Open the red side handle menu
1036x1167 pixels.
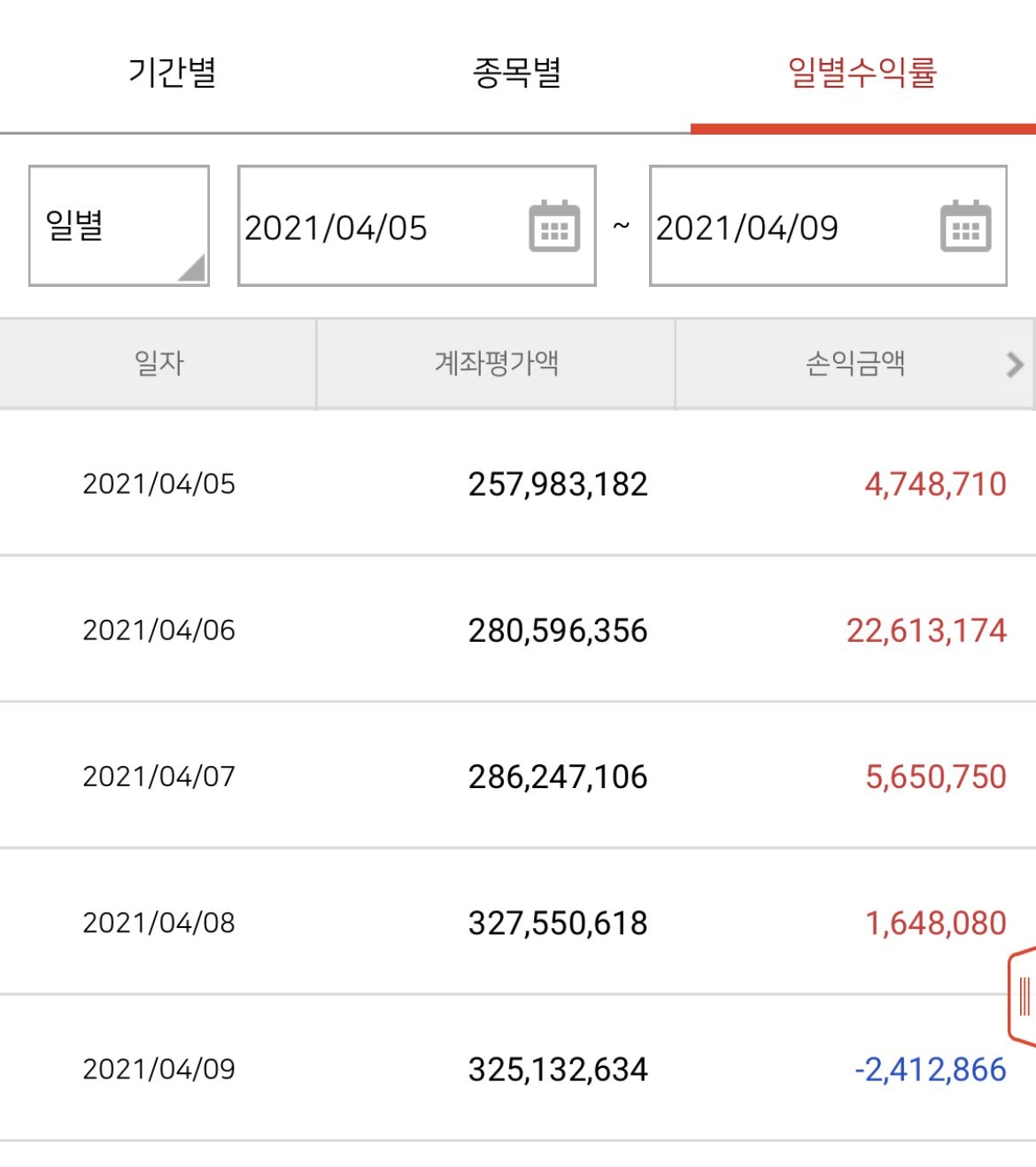(x=1023, y=996)
